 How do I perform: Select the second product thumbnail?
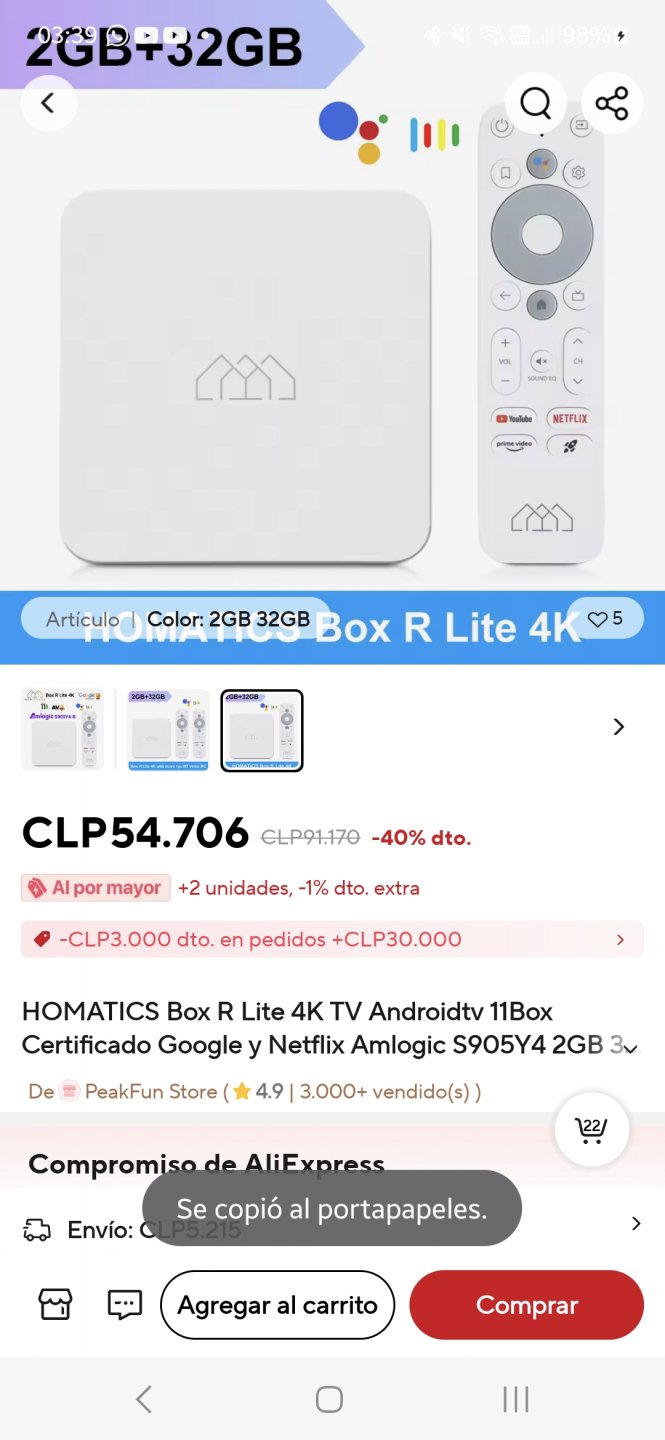168,730
